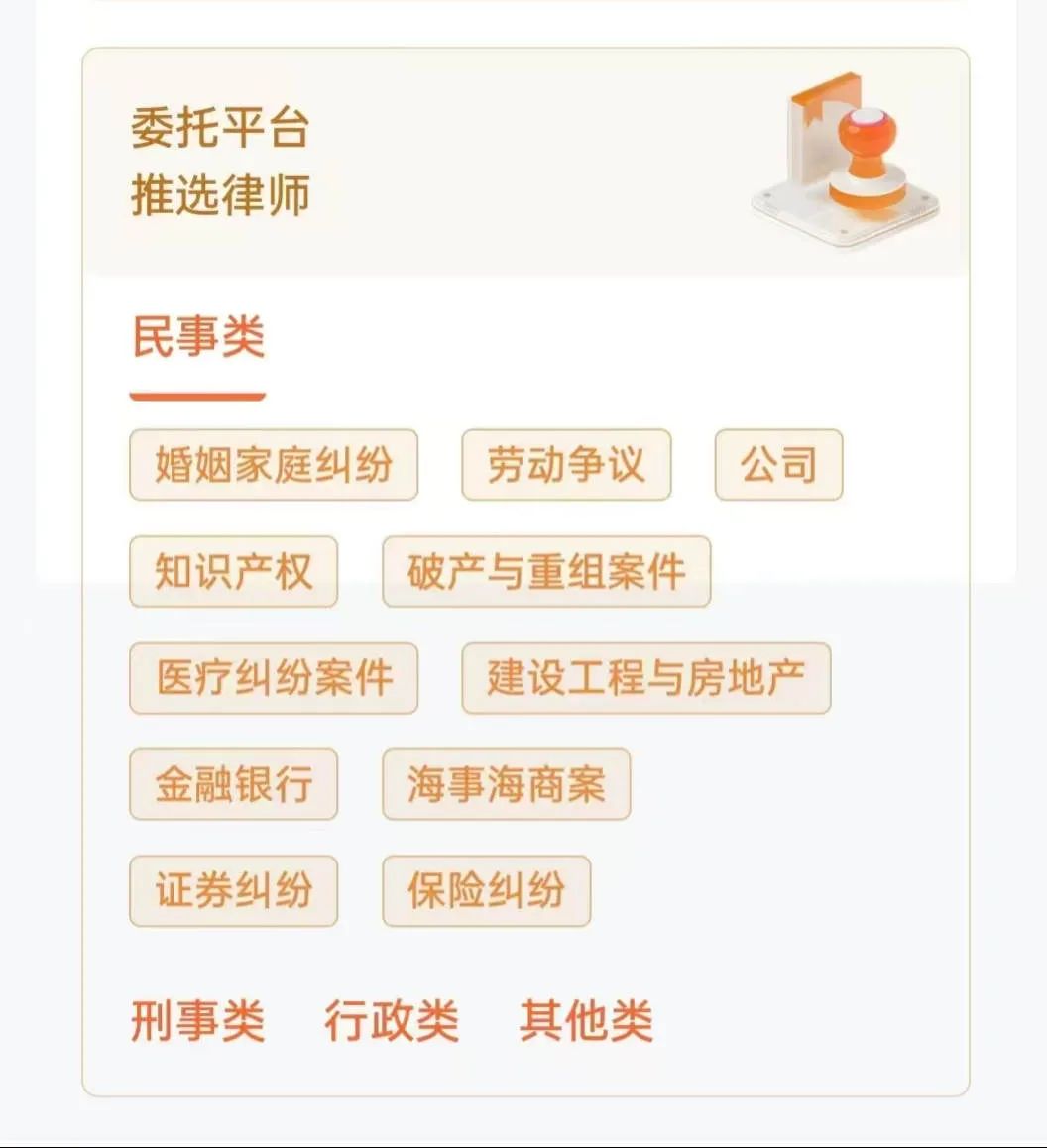Open the 保险纠纷 category
1047x1148 pixels.
[x=486, y=890]
